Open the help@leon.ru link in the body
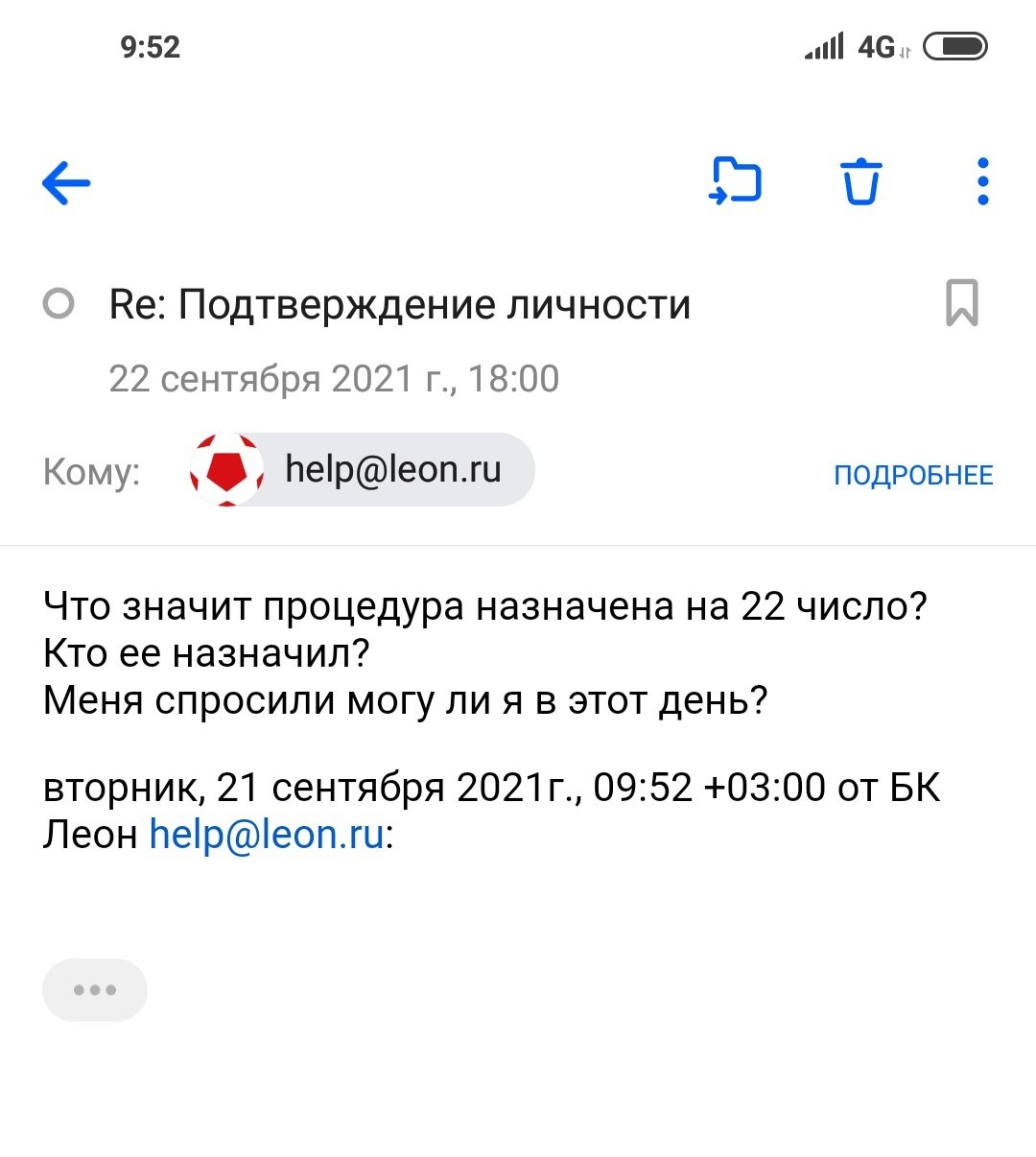1036x1157 pixels. (x=267, y=834)
